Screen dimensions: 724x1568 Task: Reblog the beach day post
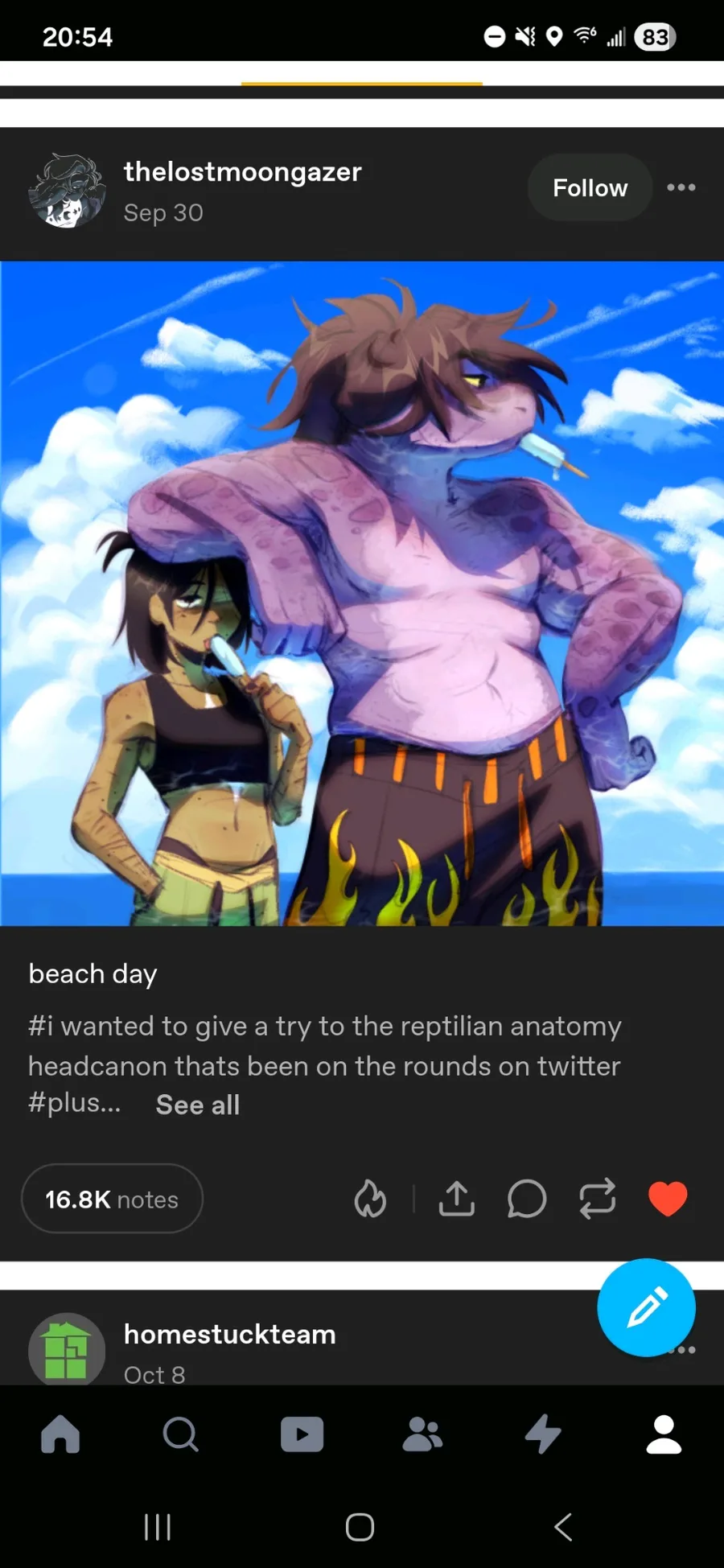(598, 1199)
